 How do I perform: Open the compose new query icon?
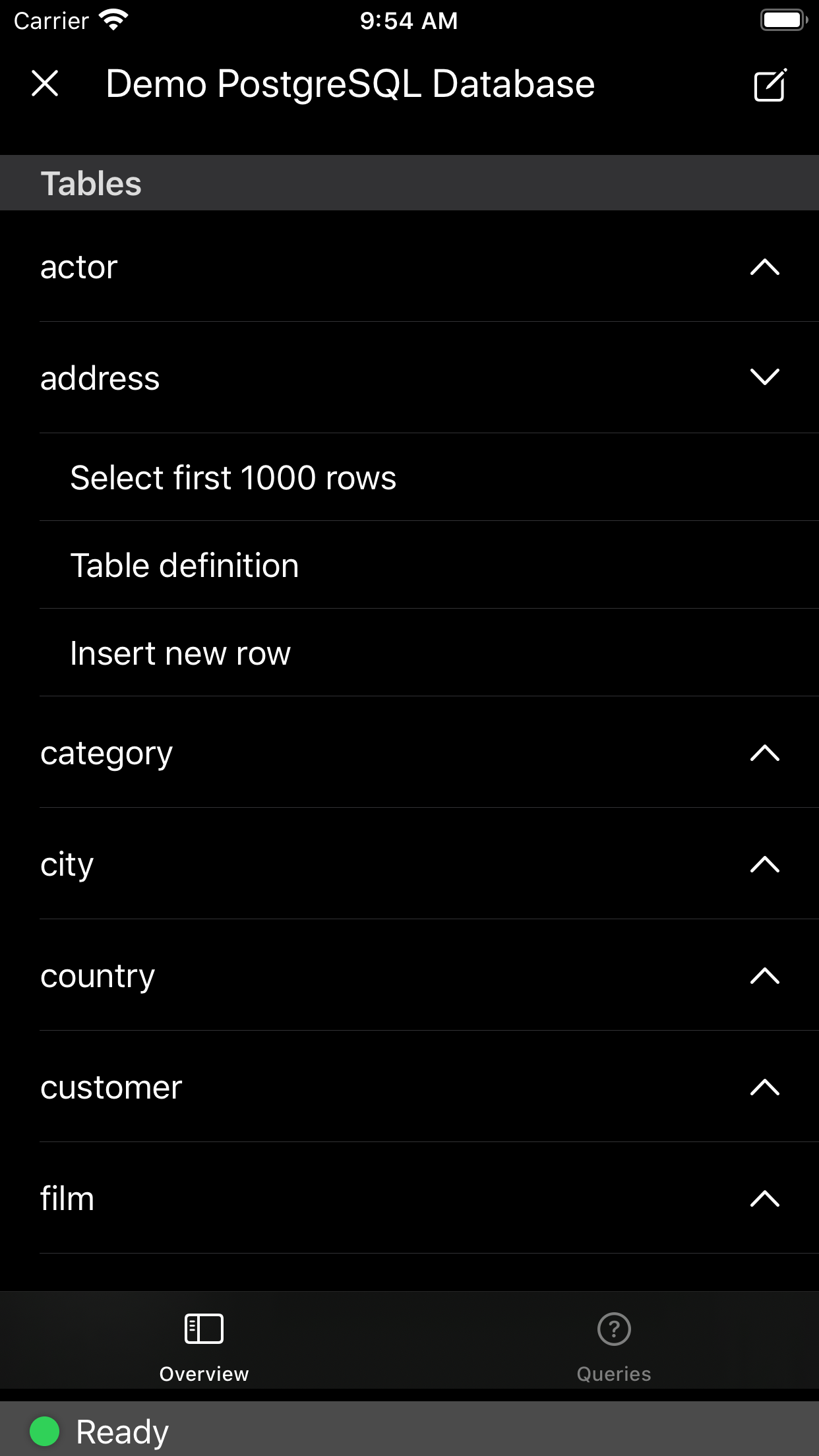click(770, 85)
